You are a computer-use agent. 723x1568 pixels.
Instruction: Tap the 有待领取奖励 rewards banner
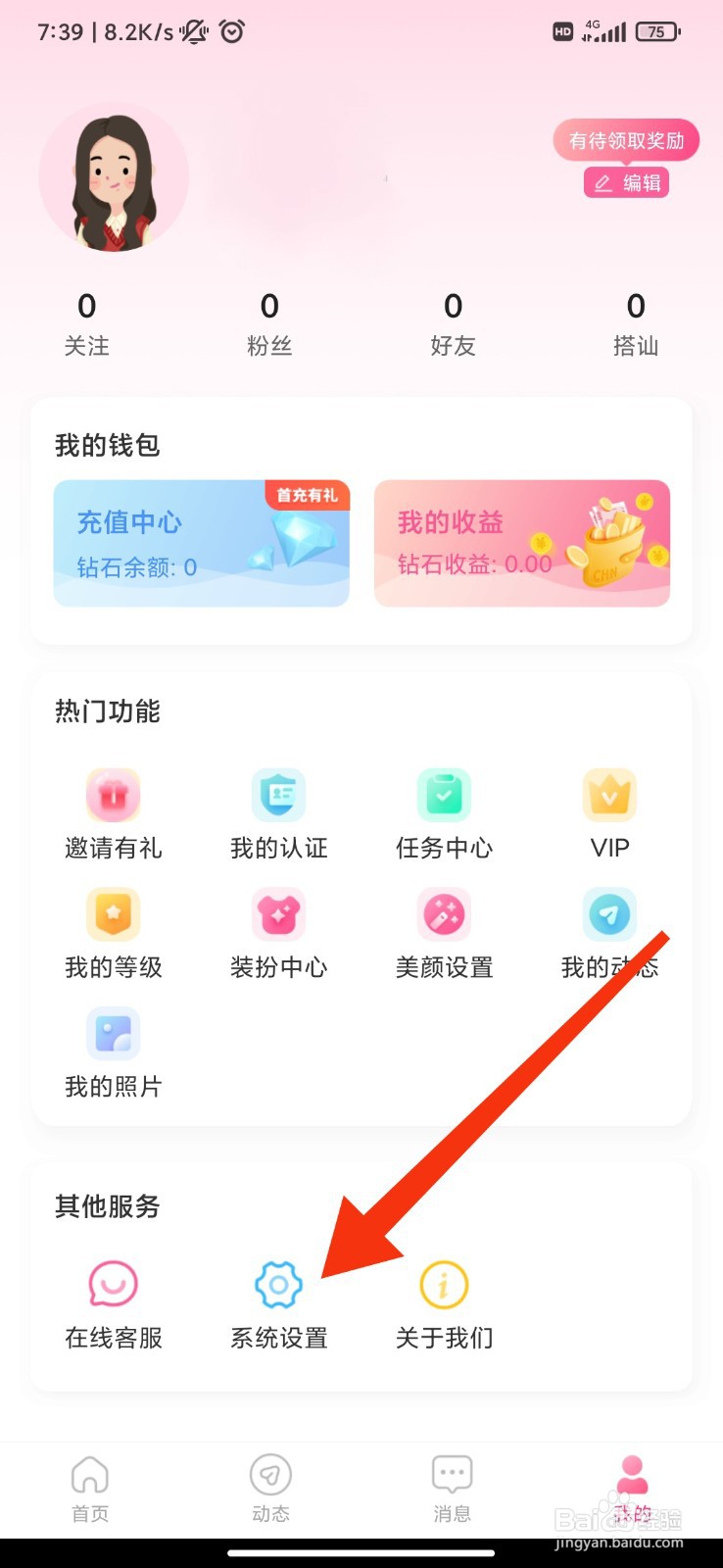(627, 139)
